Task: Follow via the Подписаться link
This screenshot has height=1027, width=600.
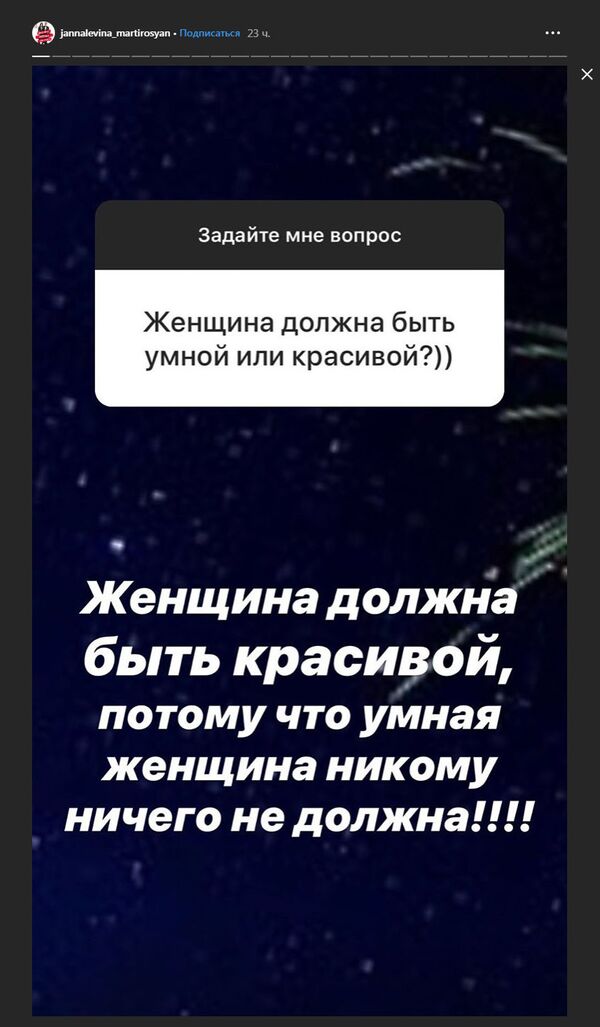Action: point(210,33)
